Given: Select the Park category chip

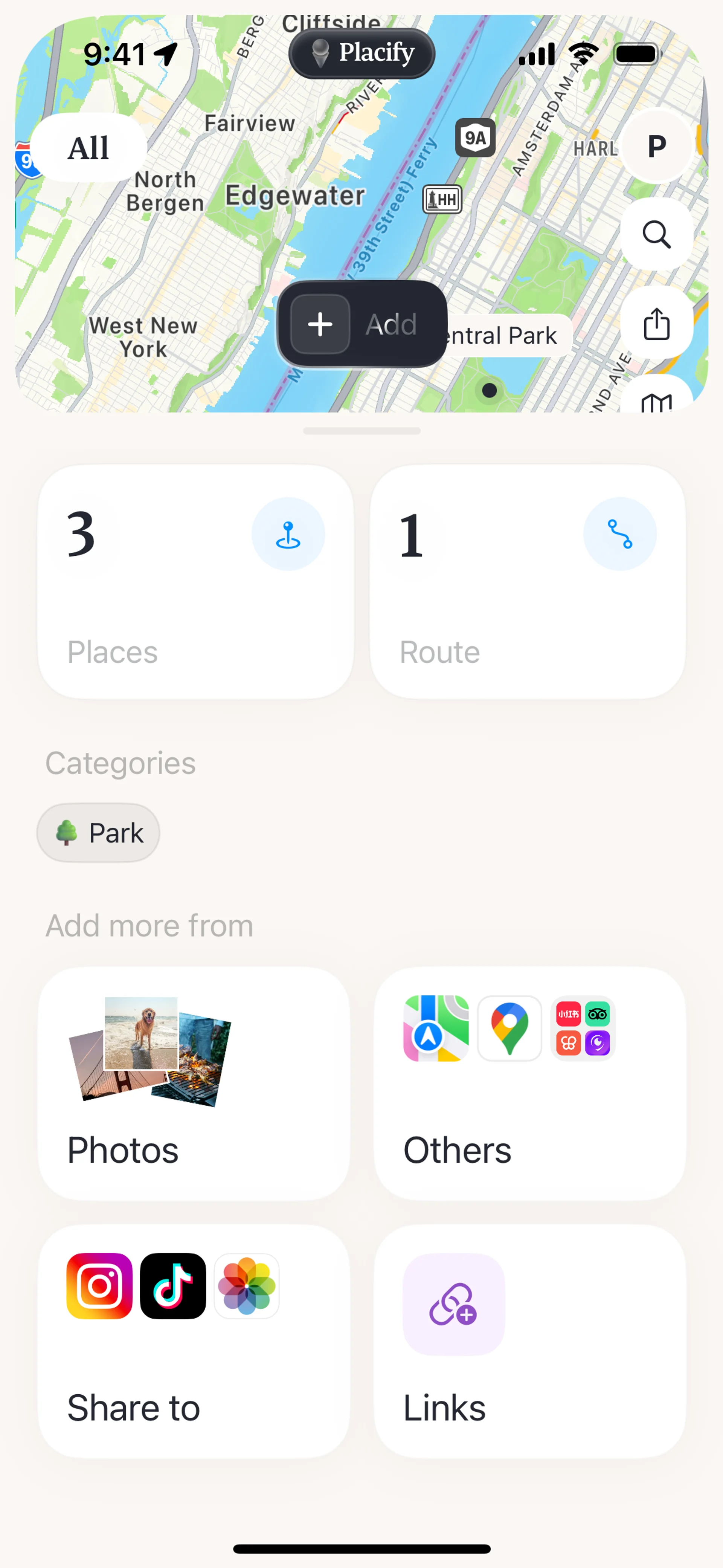Looking at the screenshot, I should click(x=99, y=833).
